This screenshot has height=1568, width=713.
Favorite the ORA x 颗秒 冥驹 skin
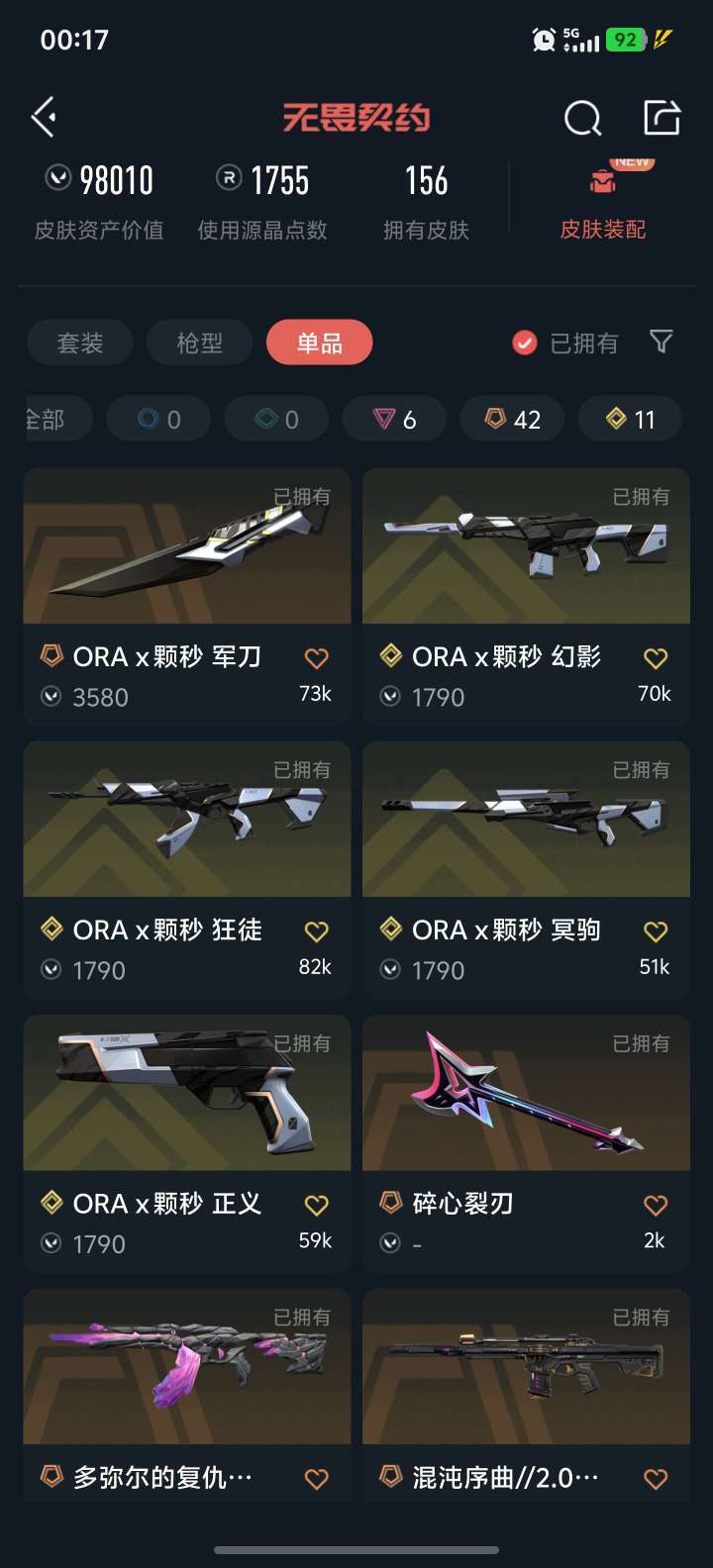tap(655, 930)
